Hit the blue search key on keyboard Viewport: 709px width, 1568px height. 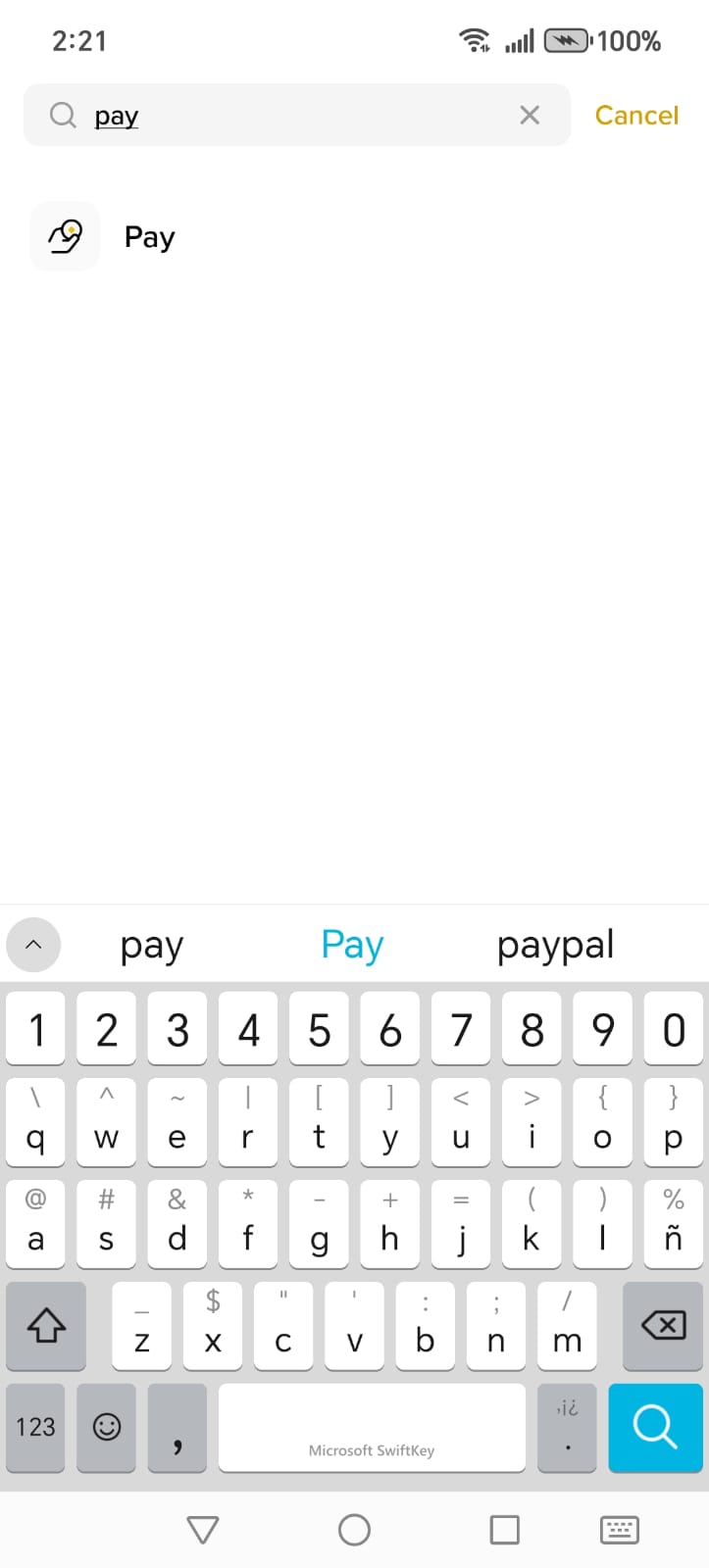[655, 1427]
